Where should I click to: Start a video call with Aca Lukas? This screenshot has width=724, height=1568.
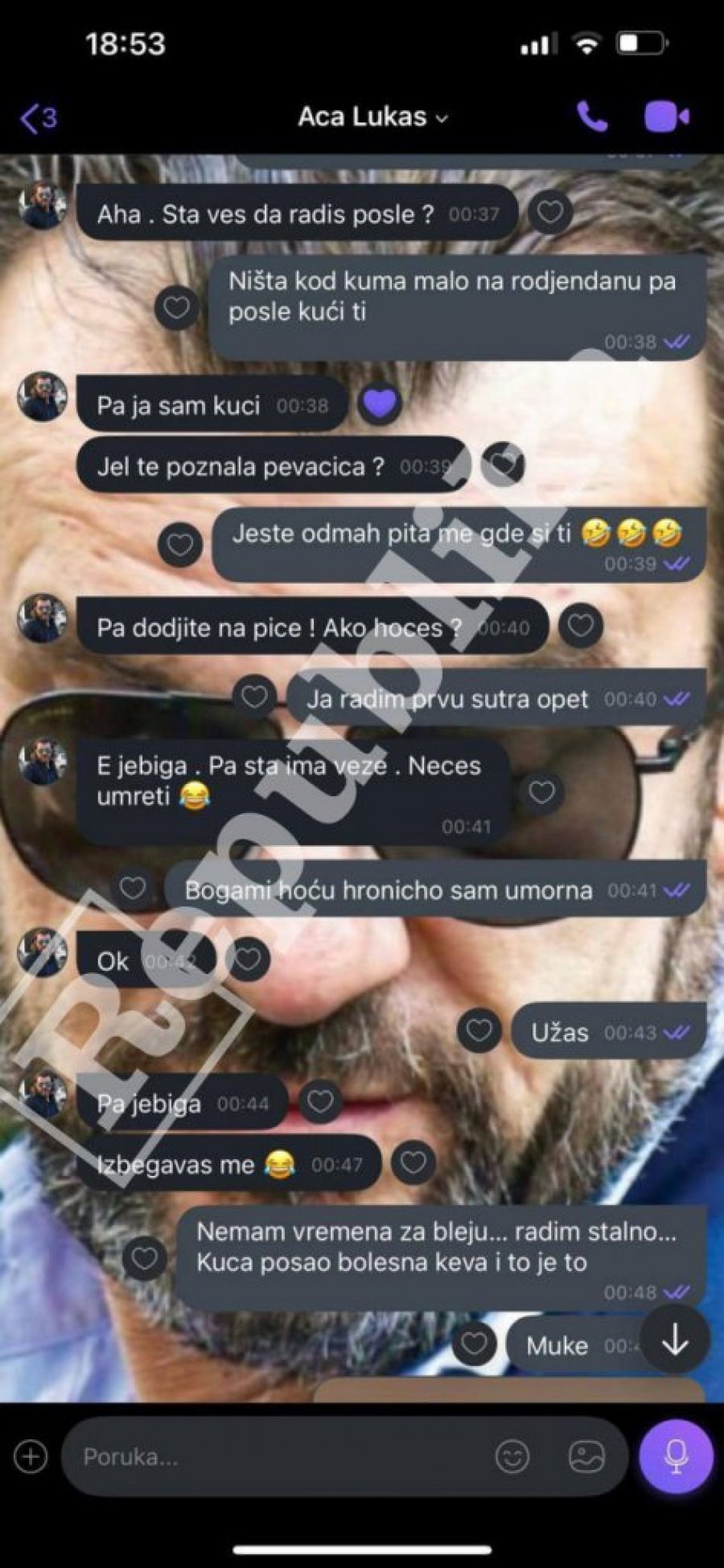tap(667, 118)
